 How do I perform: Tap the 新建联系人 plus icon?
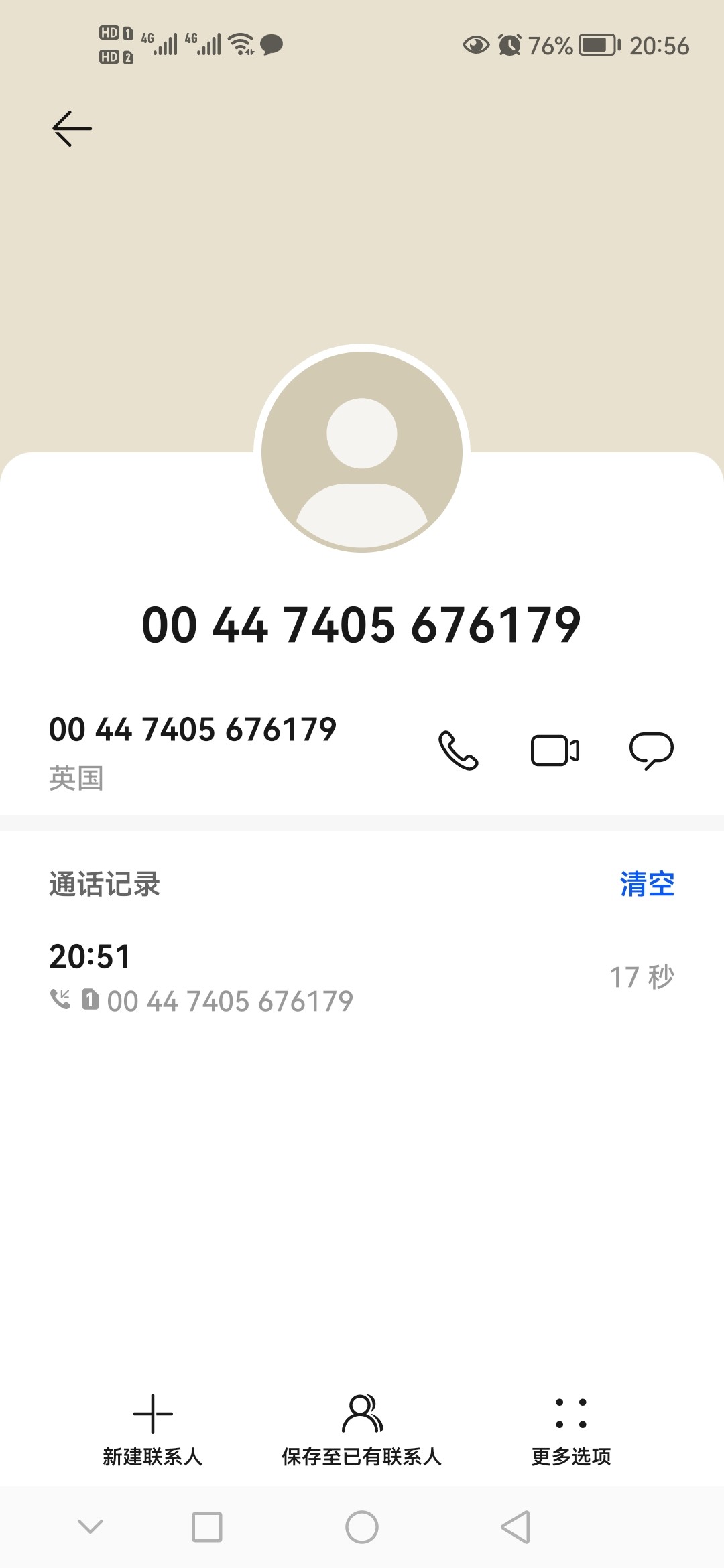(153, 1413)
